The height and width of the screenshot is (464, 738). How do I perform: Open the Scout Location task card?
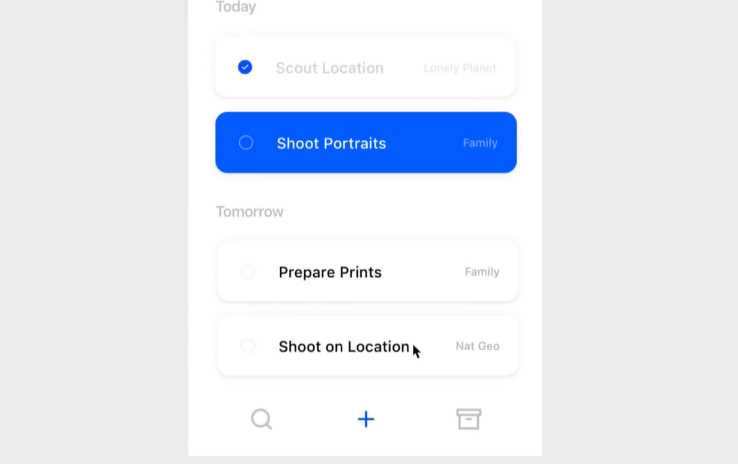366,67
